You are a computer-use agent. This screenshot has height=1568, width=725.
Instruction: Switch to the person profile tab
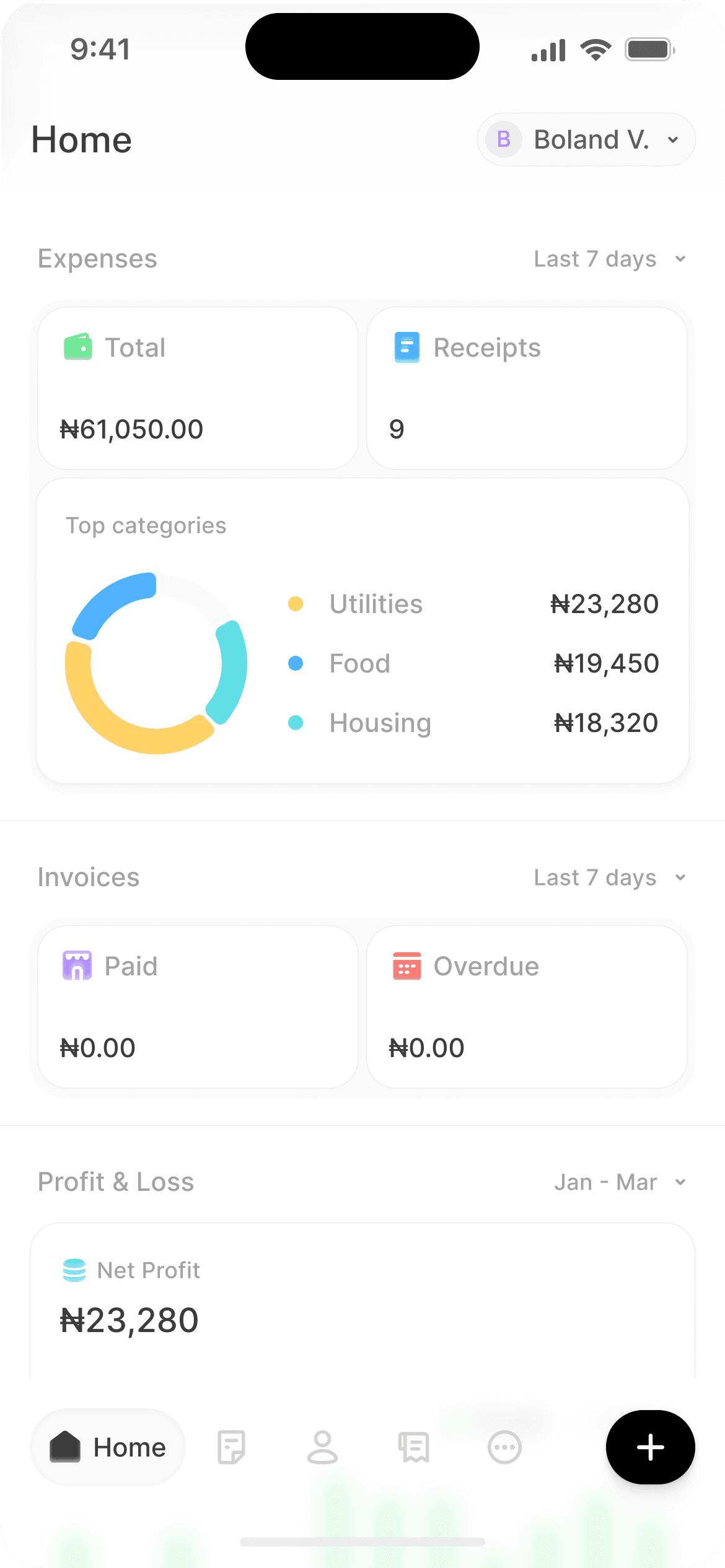(x=322, y=1448)
